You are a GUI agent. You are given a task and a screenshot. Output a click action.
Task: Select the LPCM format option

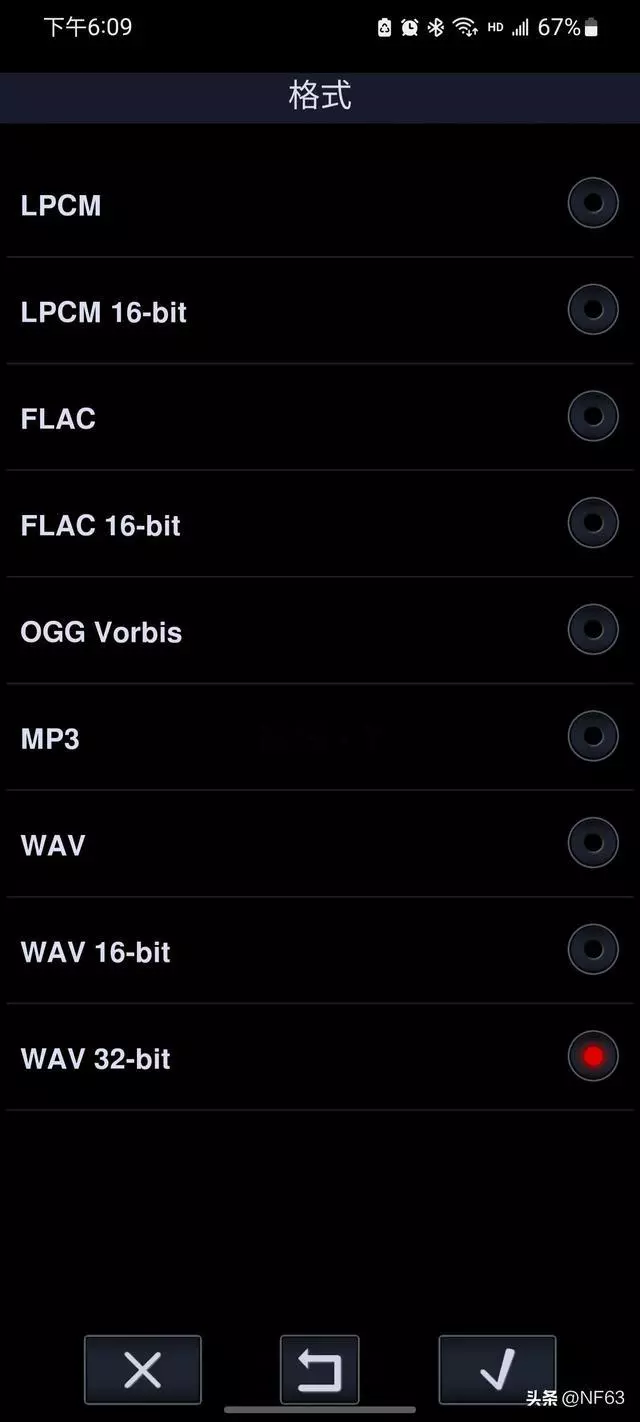(x=320, y=204)
